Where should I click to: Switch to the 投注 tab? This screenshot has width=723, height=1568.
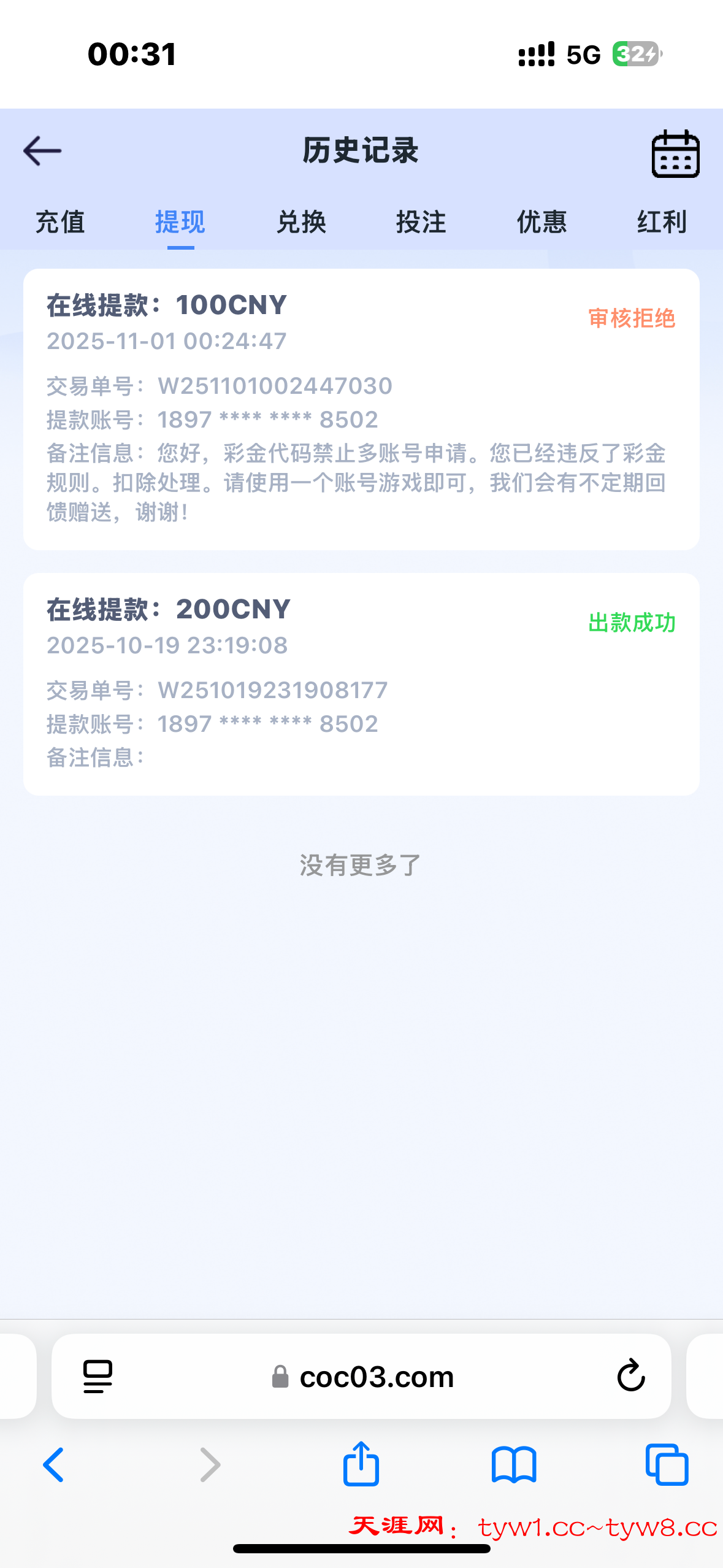[x=421, y=222]
